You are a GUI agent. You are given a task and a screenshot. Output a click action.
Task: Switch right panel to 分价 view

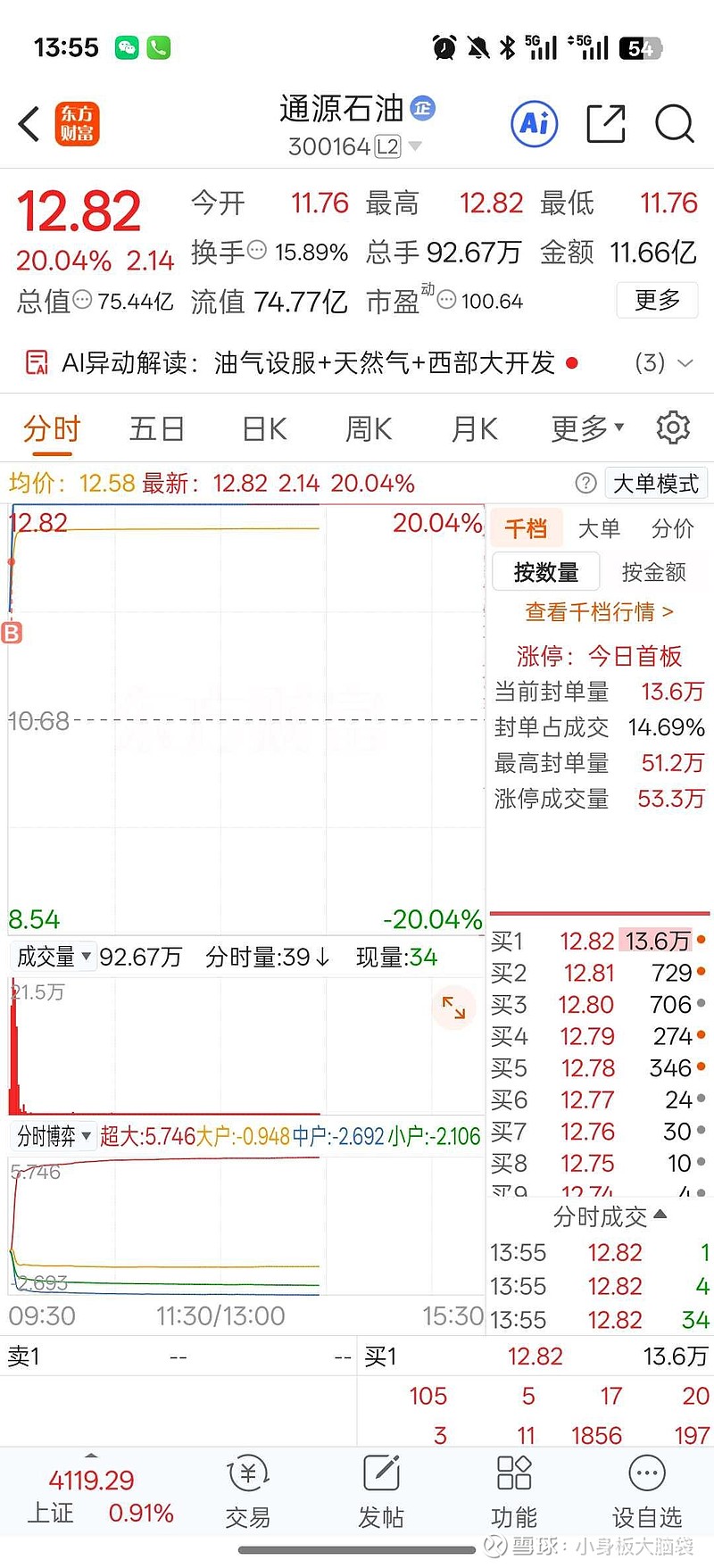[672, 528]
